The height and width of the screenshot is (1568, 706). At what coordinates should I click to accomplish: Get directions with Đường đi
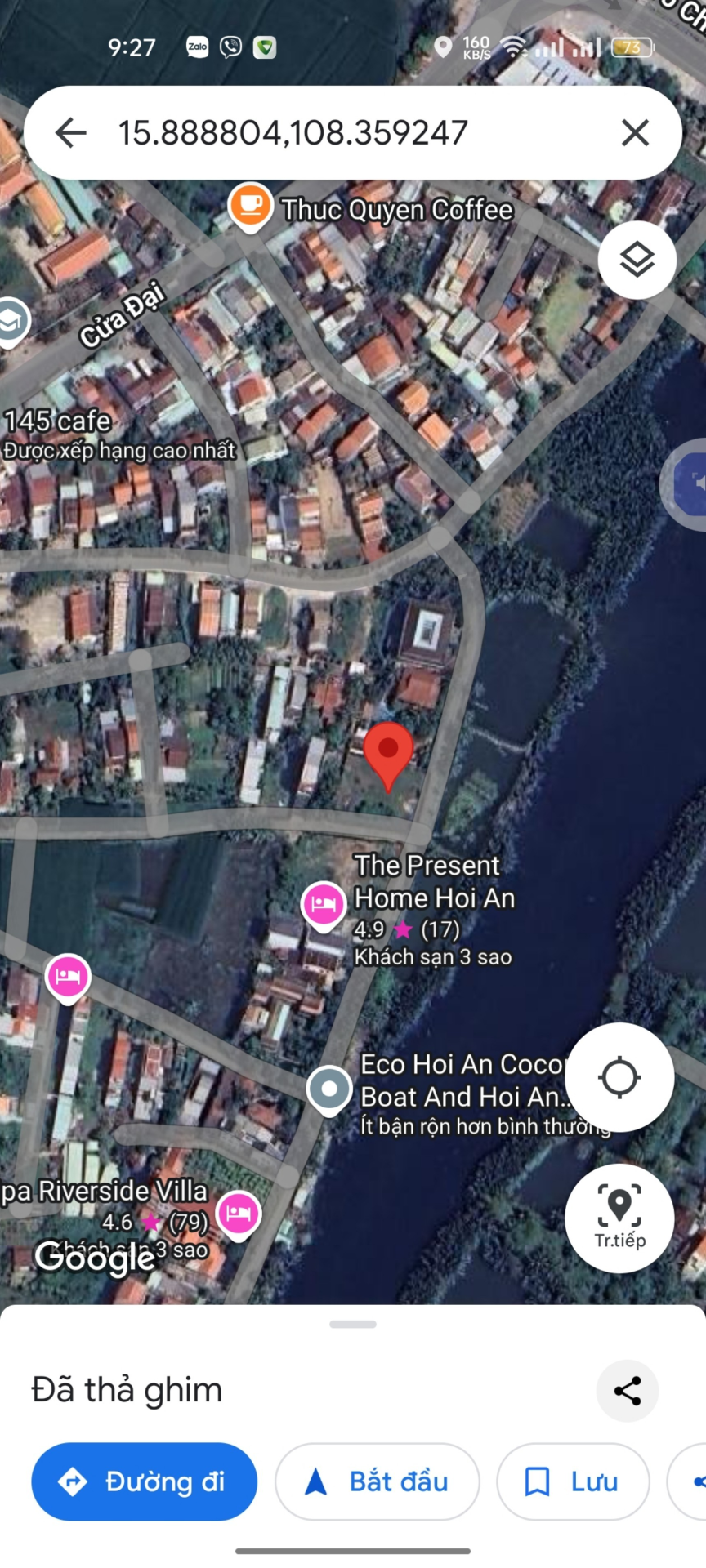click(x=144, y=1481)
